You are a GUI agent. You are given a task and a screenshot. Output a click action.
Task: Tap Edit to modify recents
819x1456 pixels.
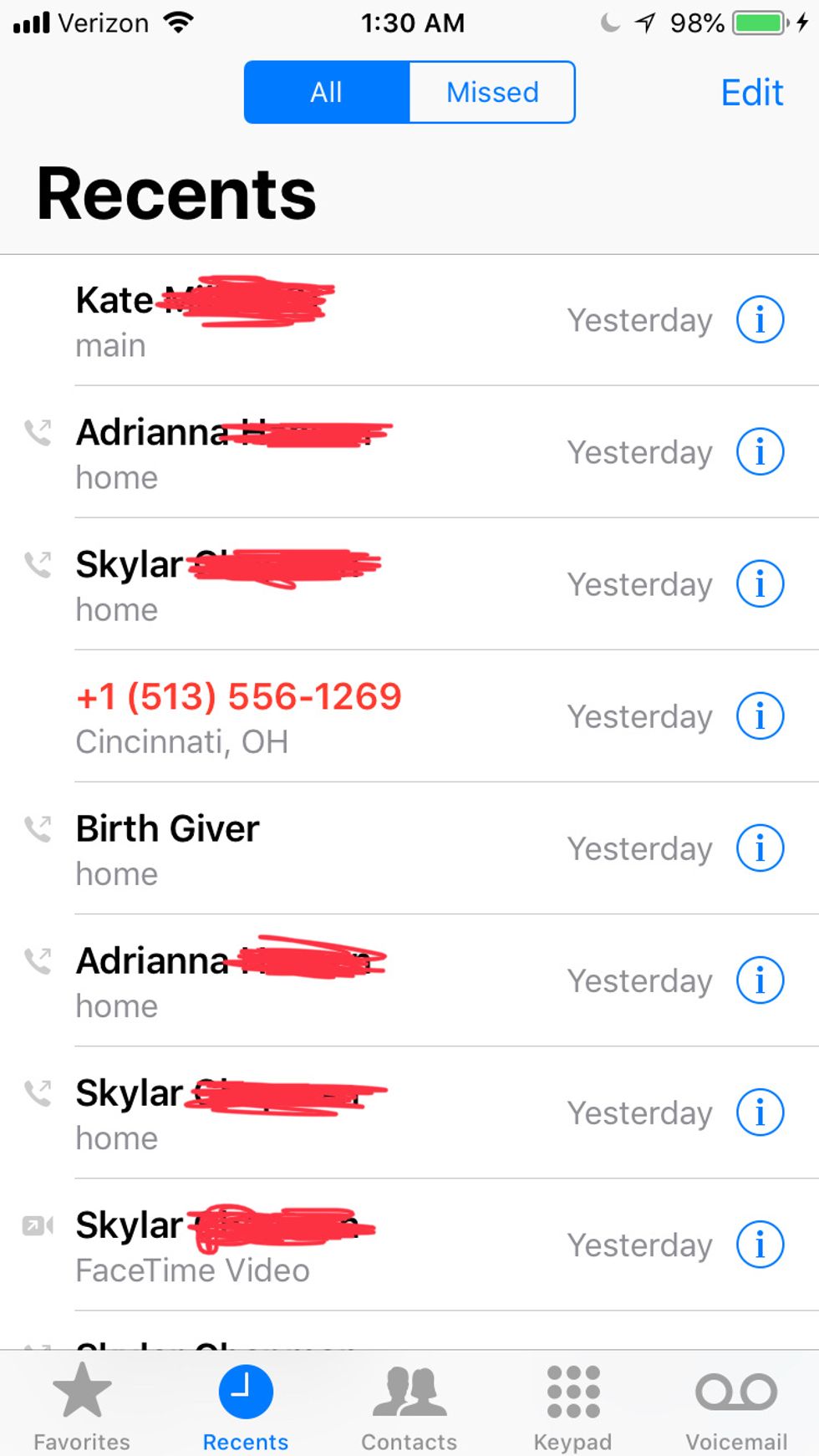[751, 92]
